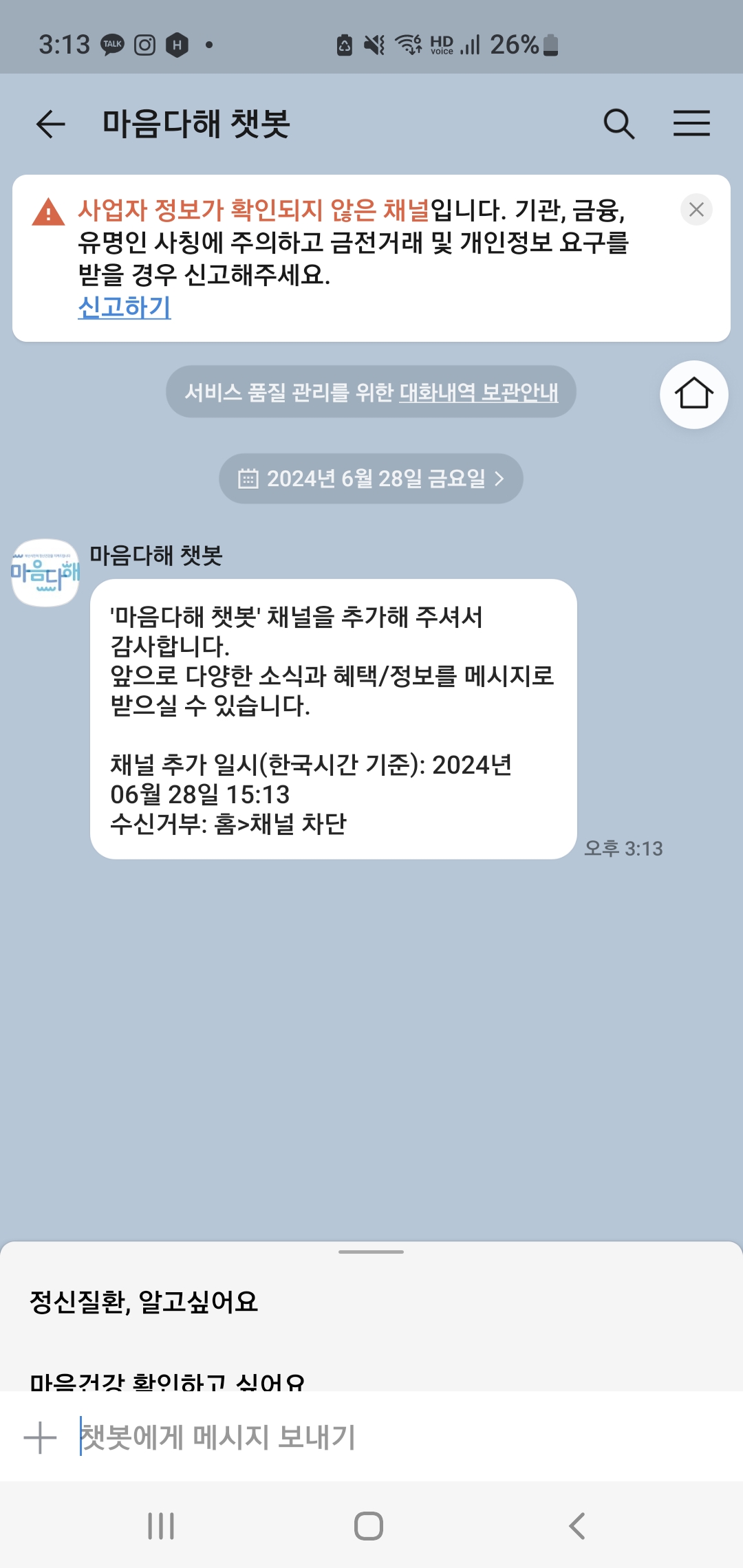743x1568 pixels.
Task: Select 정신질환, 알고싶어요 menu option
Action: click(x=144, y=1302)
